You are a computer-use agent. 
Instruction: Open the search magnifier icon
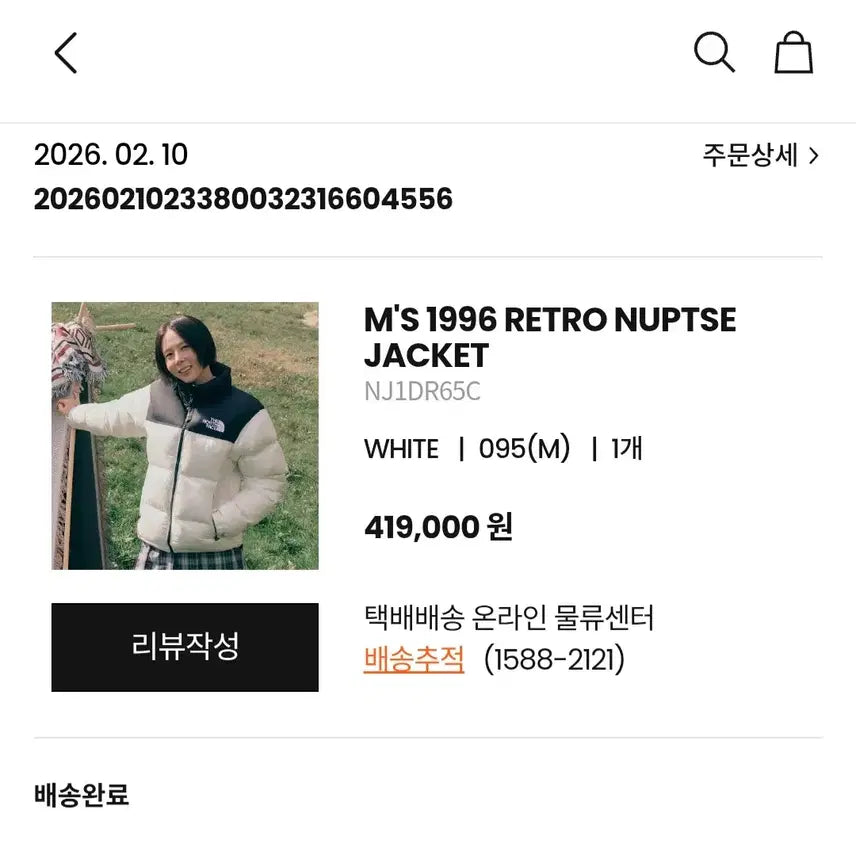tap(714, 52)
